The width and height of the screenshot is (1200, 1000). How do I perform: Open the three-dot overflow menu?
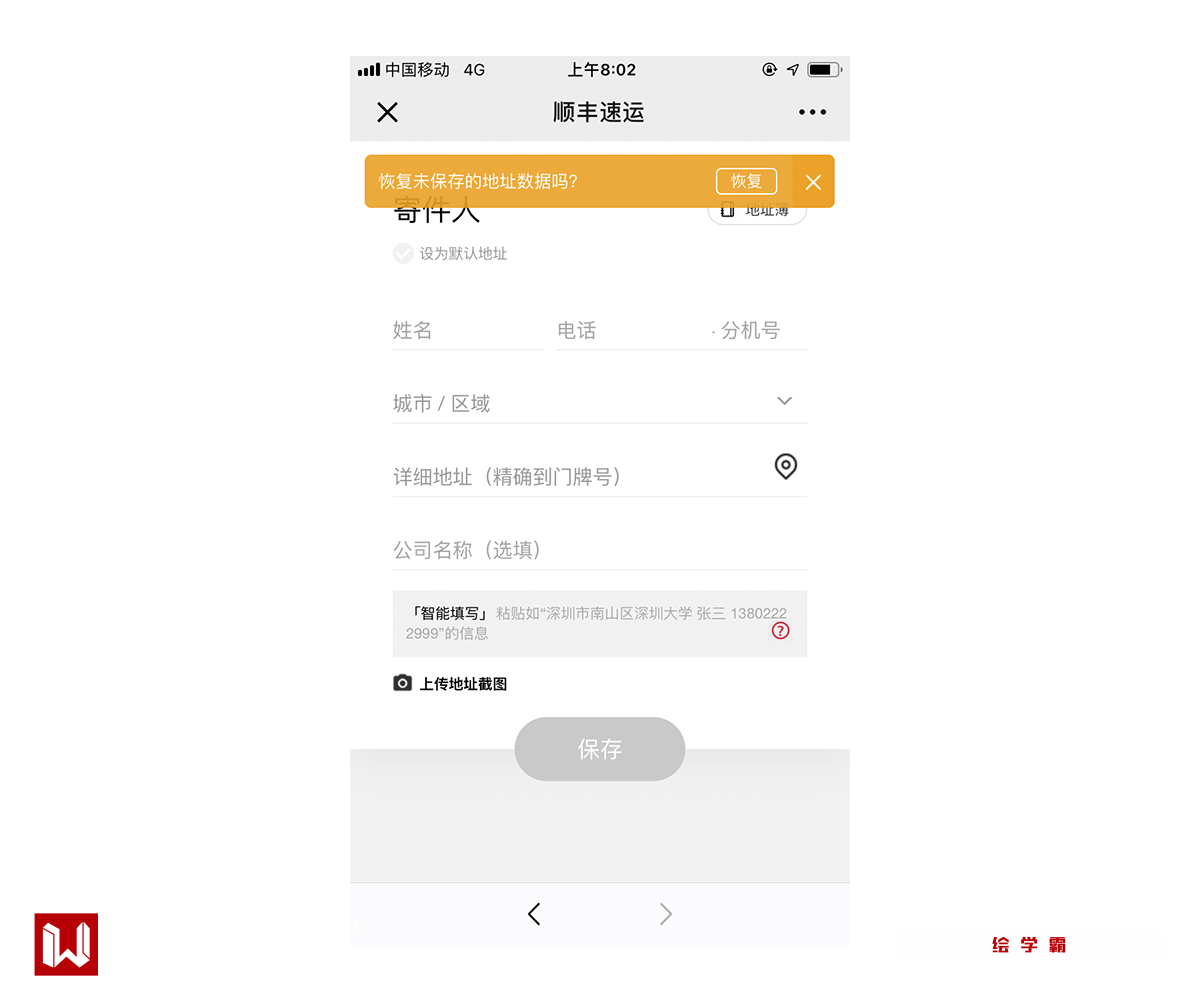[x=812, y=112]
